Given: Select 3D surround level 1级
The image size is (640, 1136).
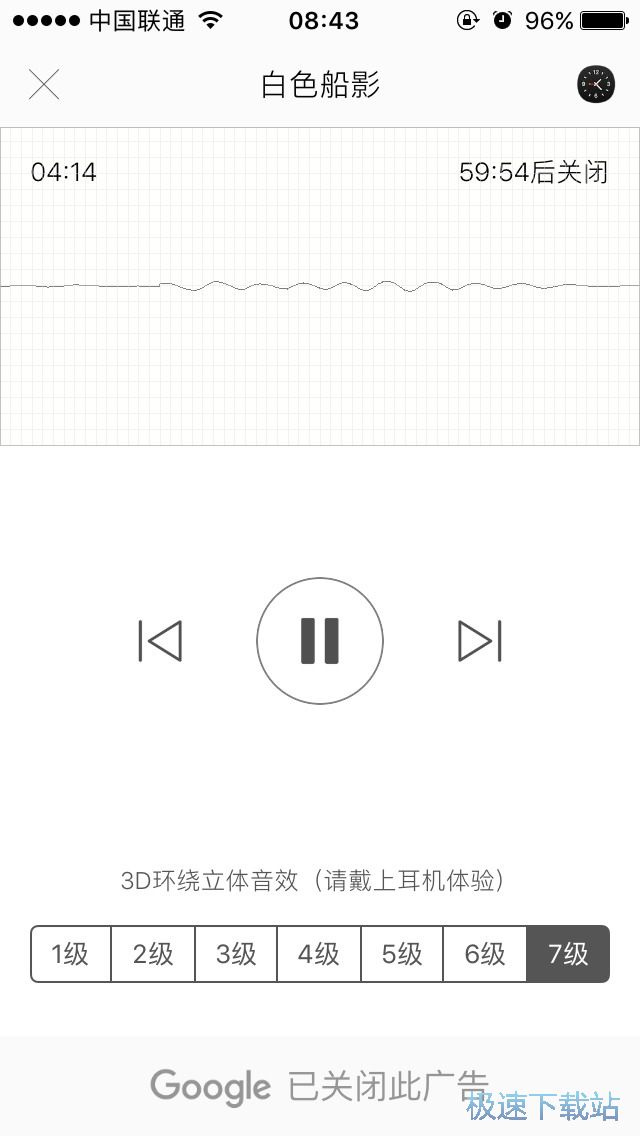Looking at the screenshot, I should 71,954.
